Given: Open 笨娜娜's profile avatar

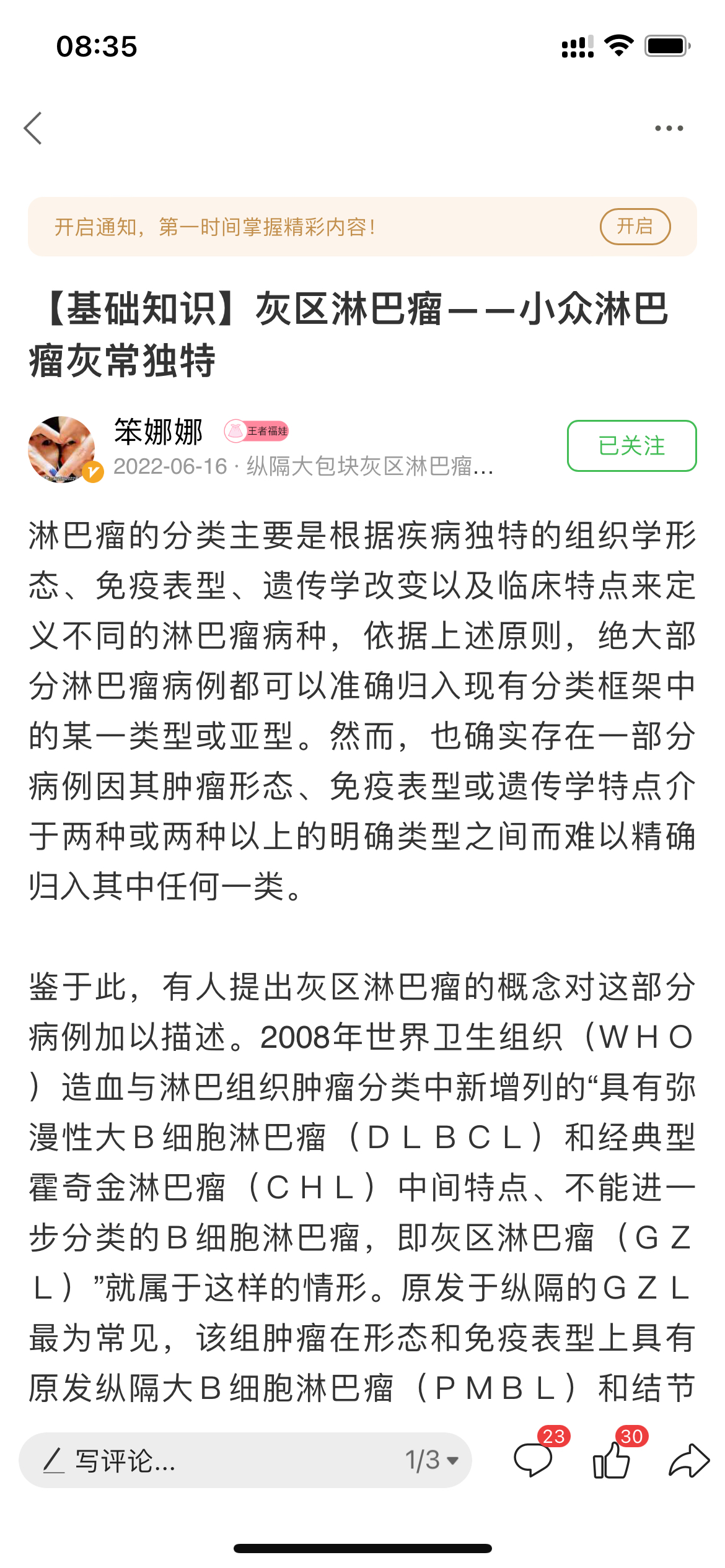Looking at the screenshot, I should [61, 449].
